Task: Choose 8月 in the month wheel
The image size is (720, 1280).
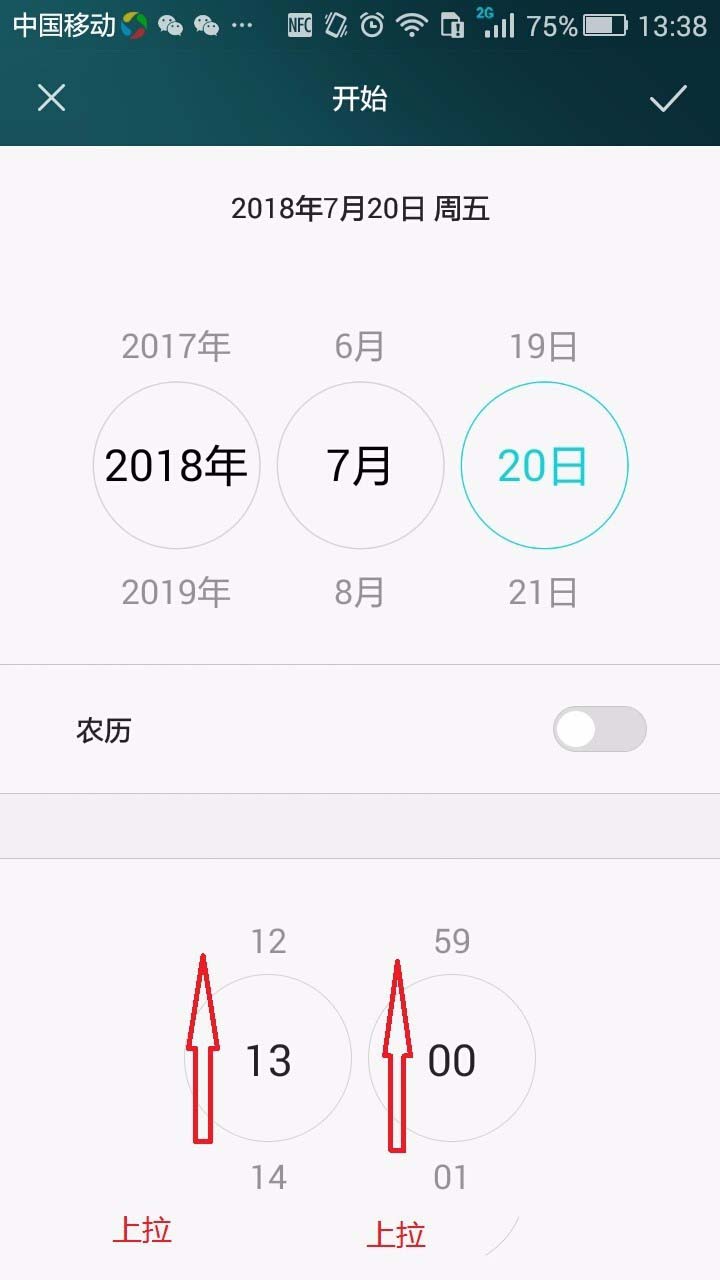Action: [x=360, y=592]
